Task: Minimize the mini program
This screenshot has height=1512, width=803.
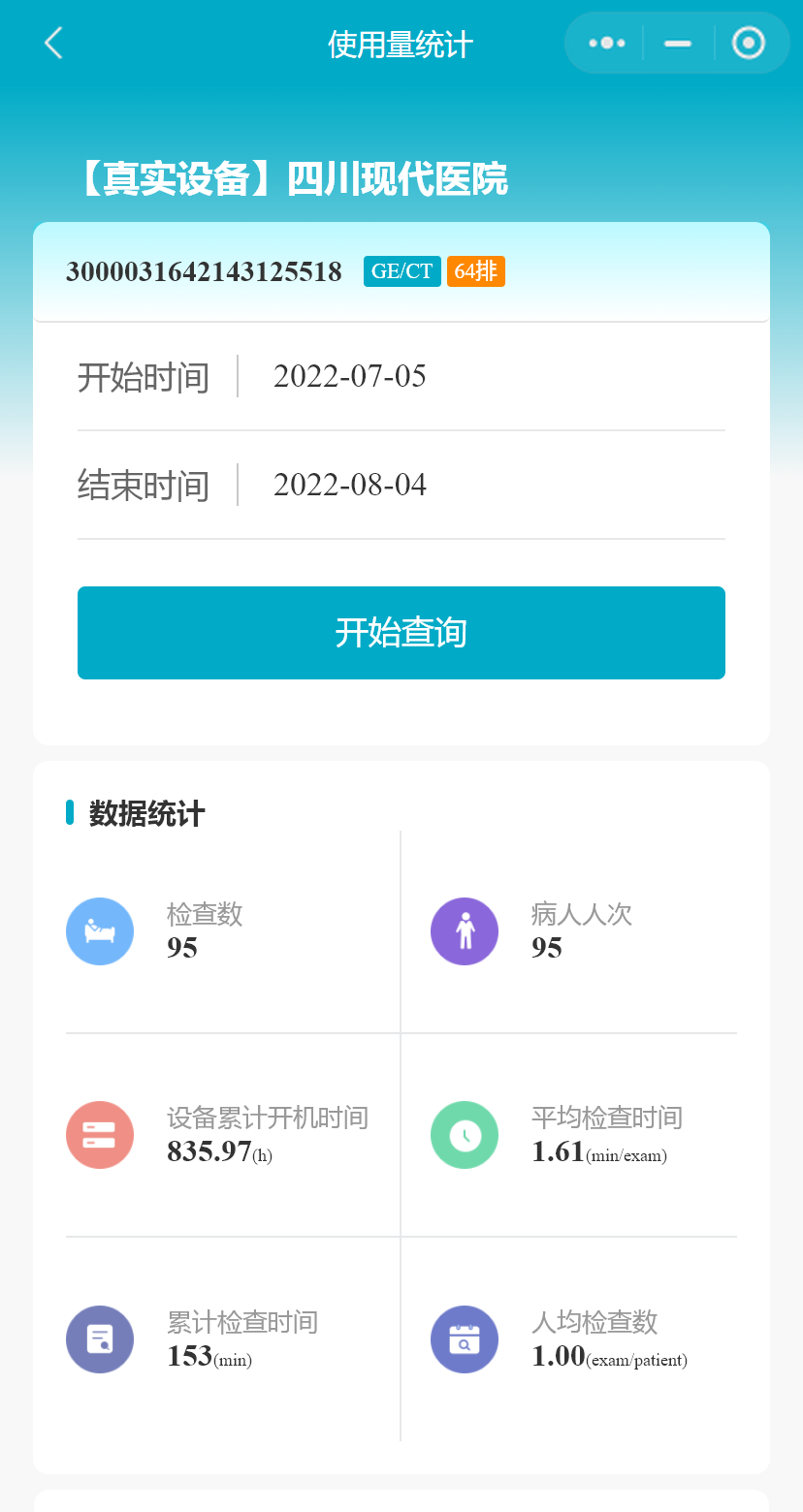Action: pos(678,44)
